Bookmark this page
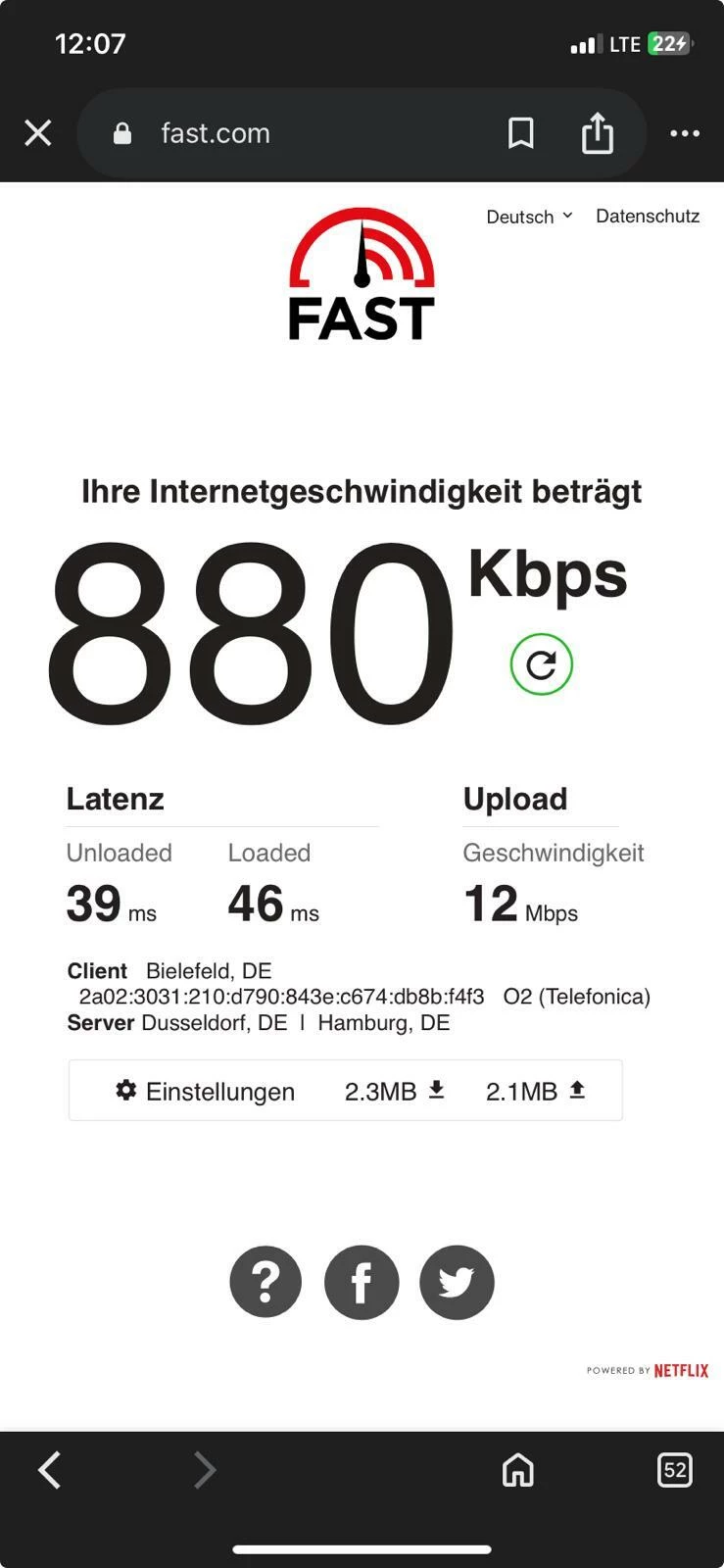This screenshot has width=724, height=1568. point(521,133)
